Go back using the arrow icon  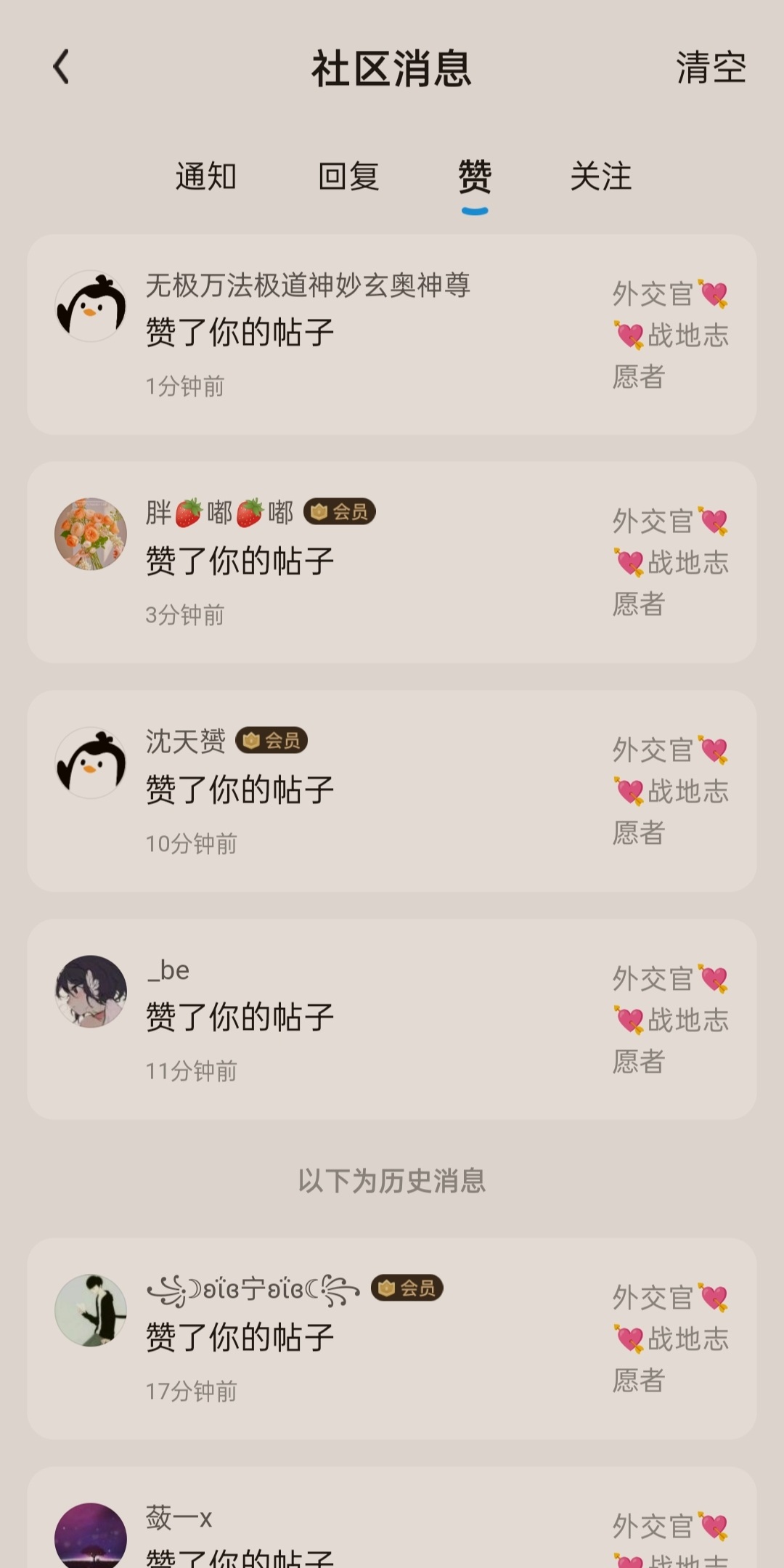tap(62, 68)
